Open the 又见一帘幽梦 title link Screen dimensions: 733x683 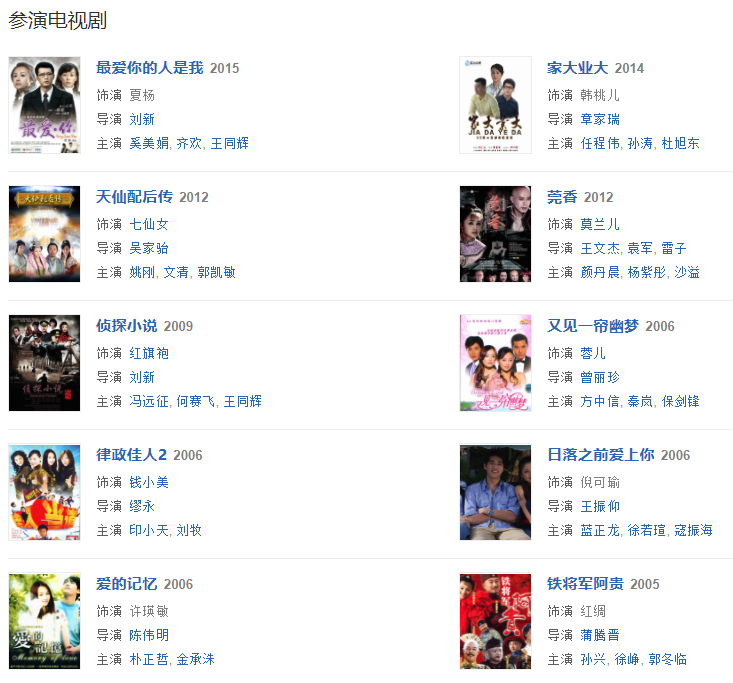591,326
